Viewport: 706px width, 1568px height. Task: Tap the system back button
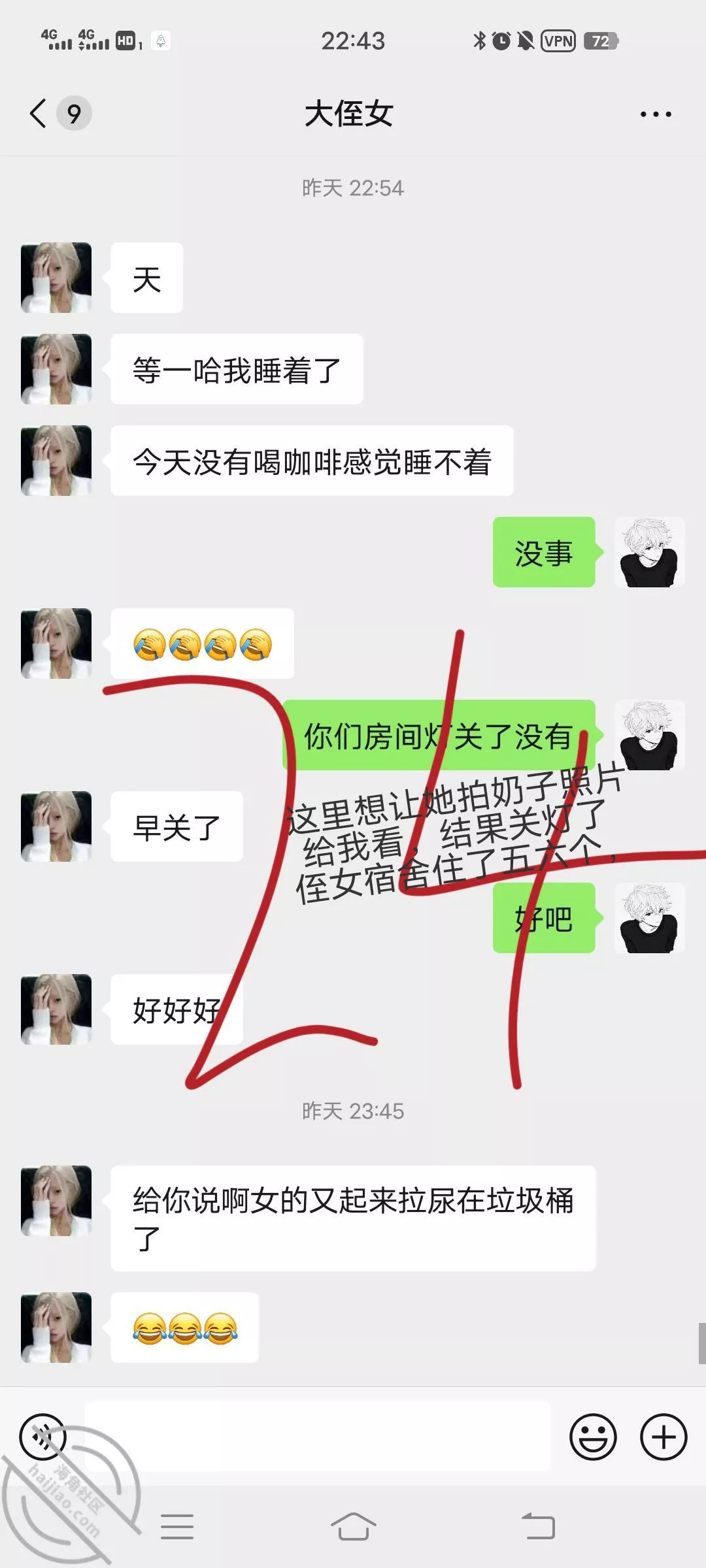point(538,1527)
